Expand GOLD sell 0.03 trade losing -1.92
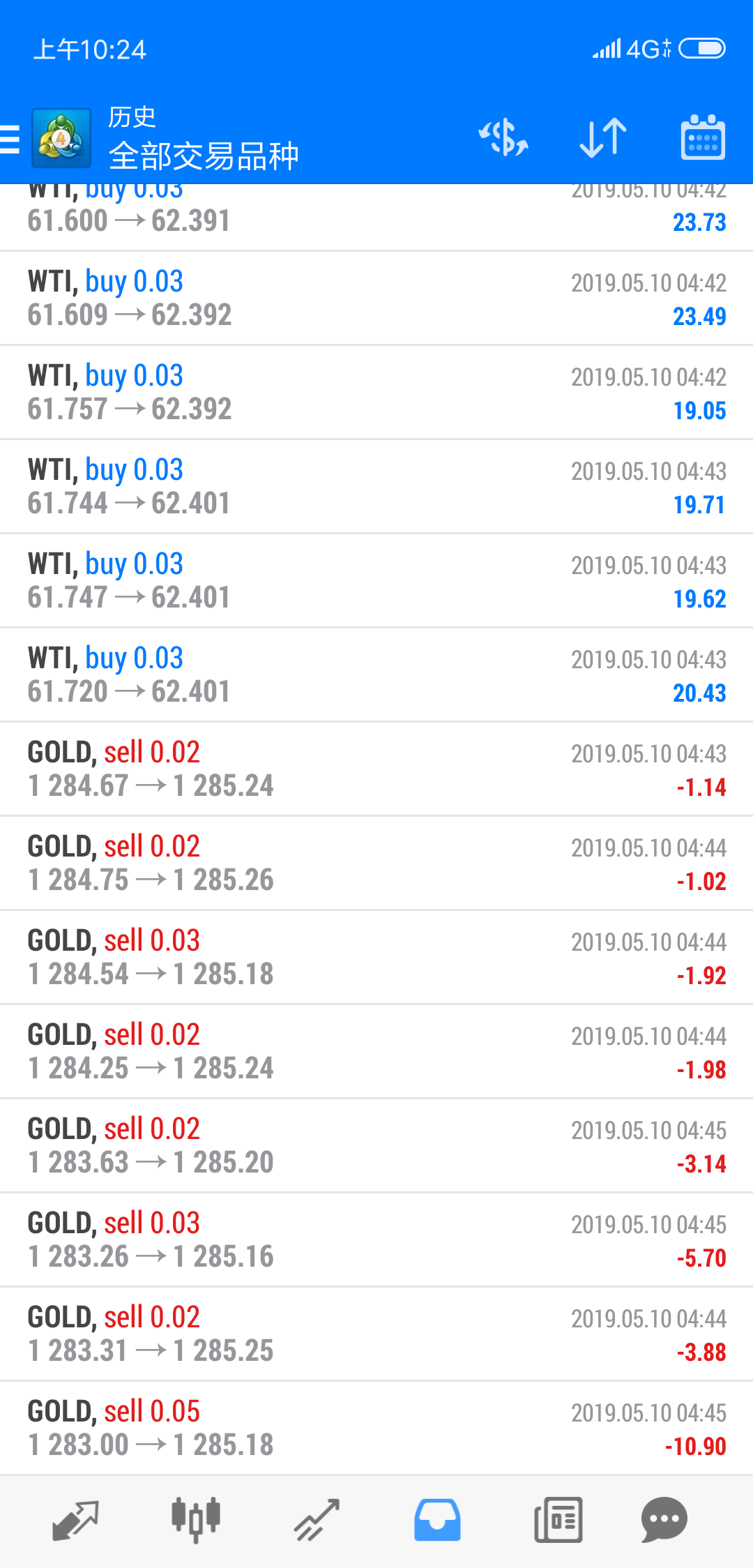The width and height of the screenshot is (753, 1568). (x=376, y=958)
